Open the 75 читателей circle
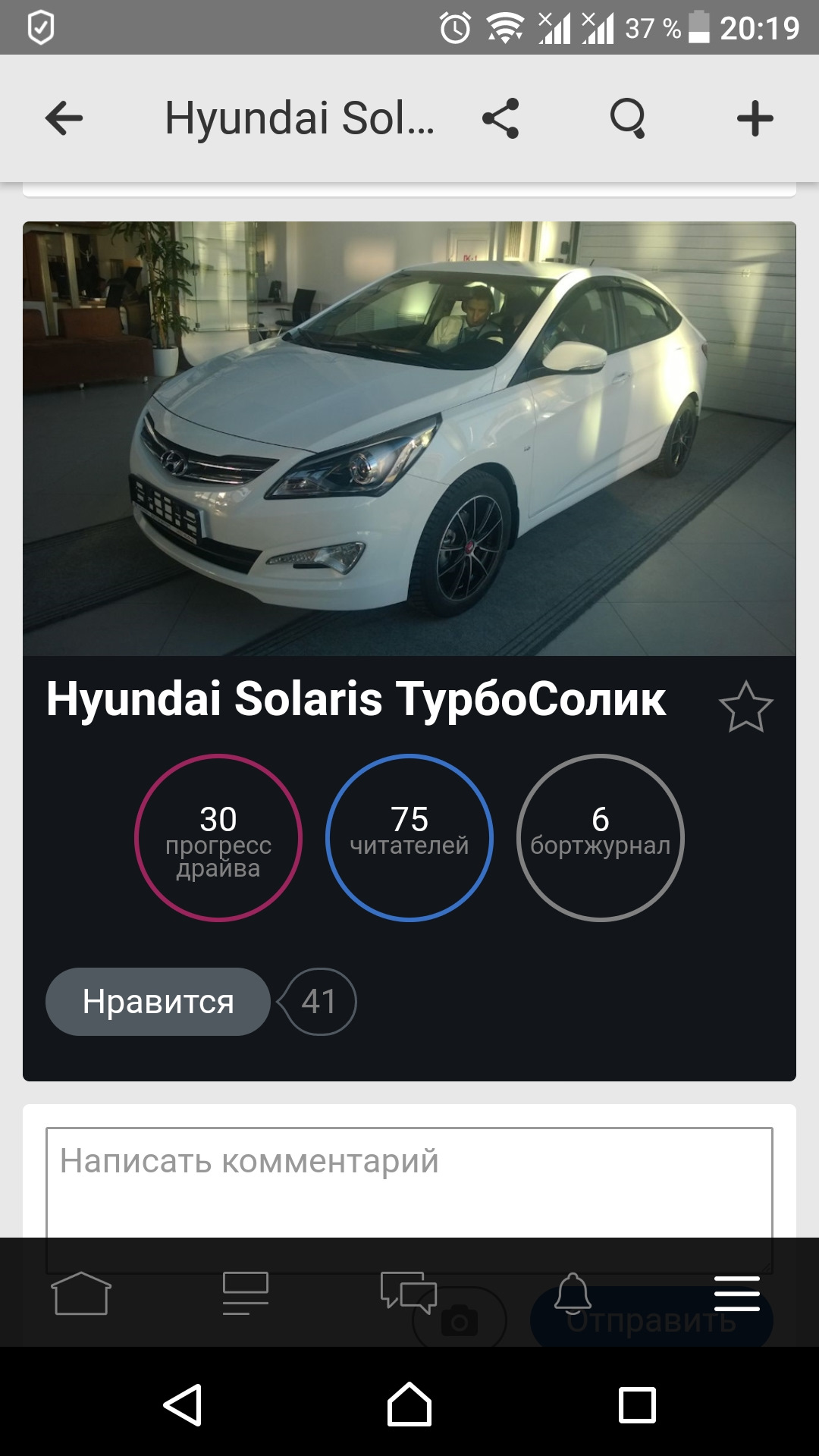The image size is (819, 1456). [409, 838]
